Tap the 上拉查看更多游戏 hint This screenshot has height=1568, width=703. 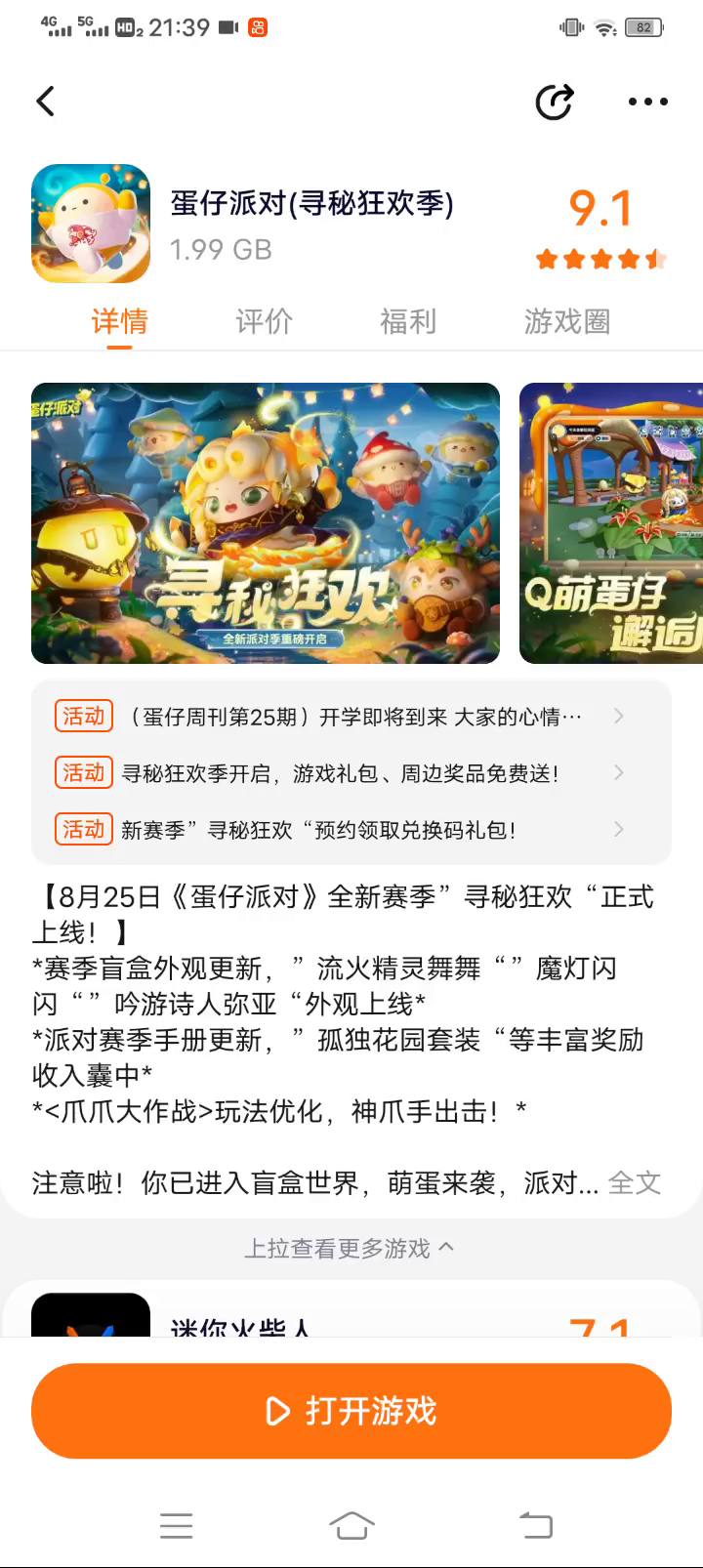click(350, 1249)
